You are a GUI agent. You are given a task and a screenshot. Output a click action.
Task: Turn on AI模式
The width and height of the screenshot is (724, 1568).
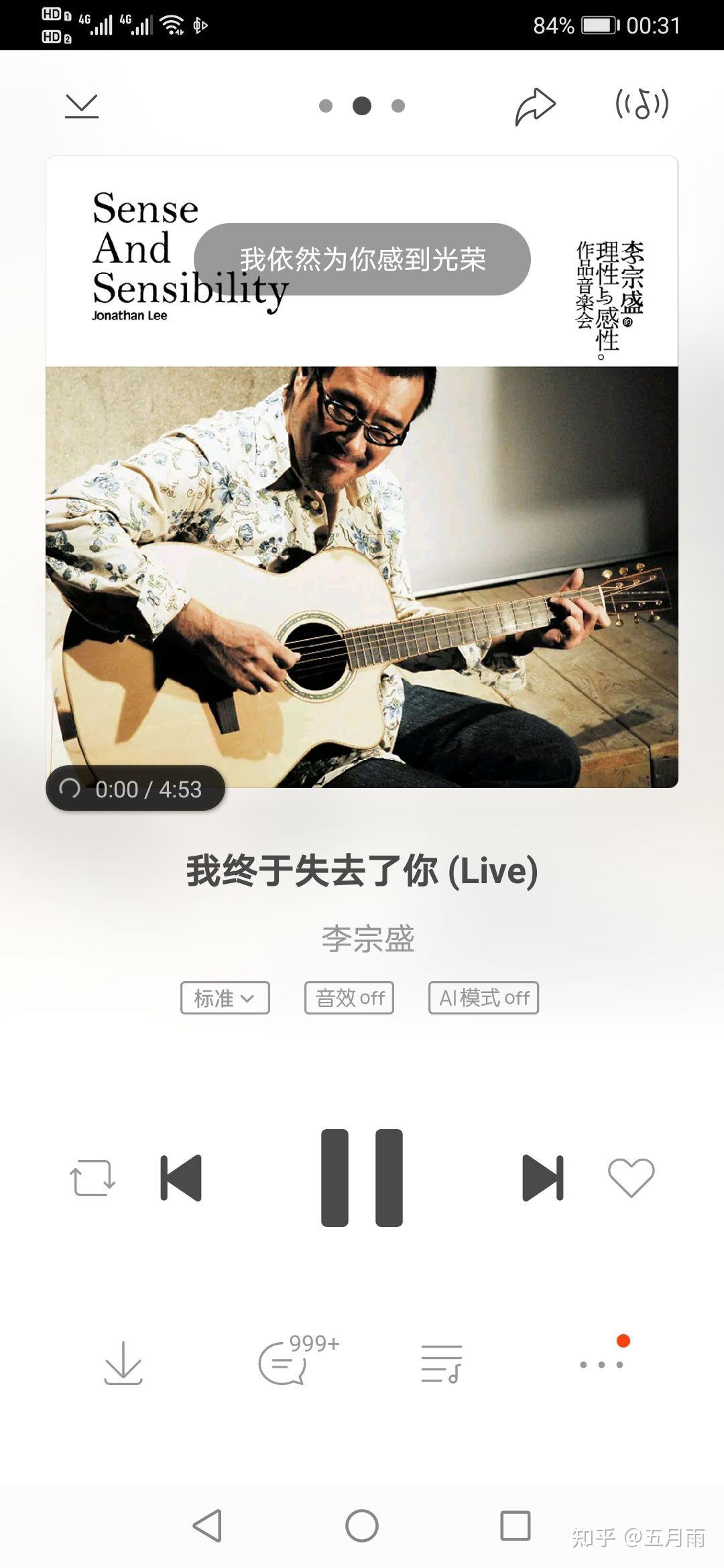[x=483, y=998]
